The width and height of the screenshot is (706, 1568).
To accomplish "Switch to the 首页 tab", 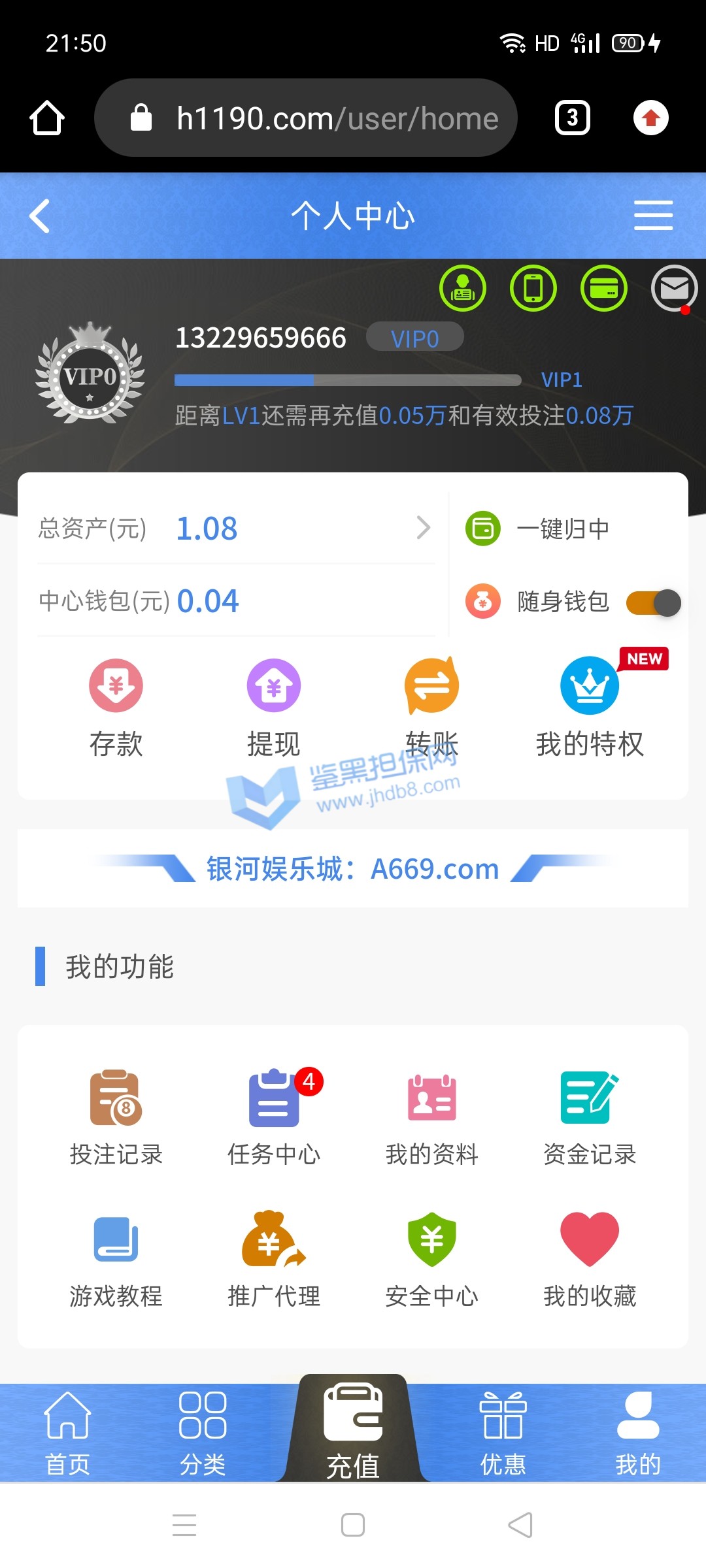I will [67, 1431].
